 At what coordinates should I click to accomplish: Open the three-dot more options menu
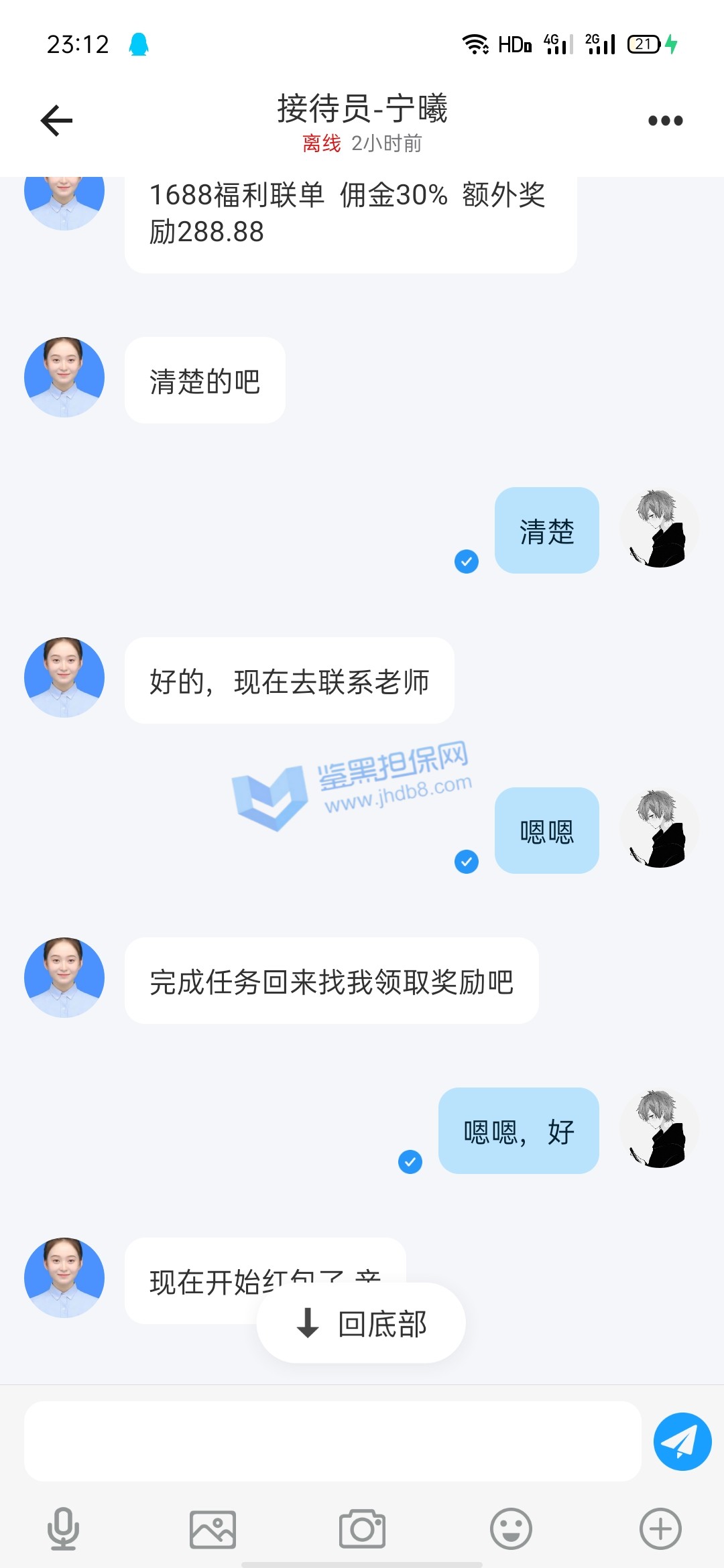pos(665,121)
